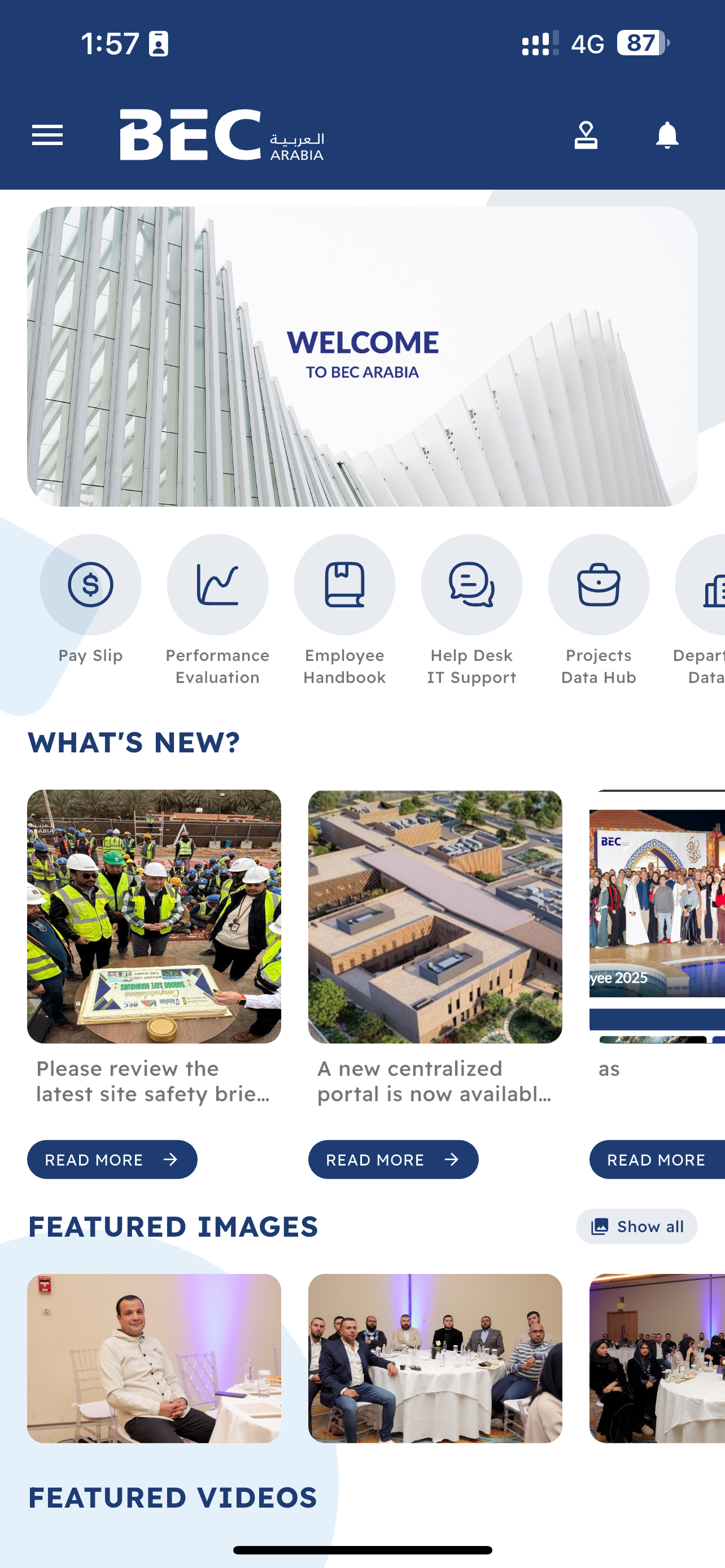Tap the Welcome to BEC Arabia banner
Screen dimensions: 725x1568
[x=362, y=355]
